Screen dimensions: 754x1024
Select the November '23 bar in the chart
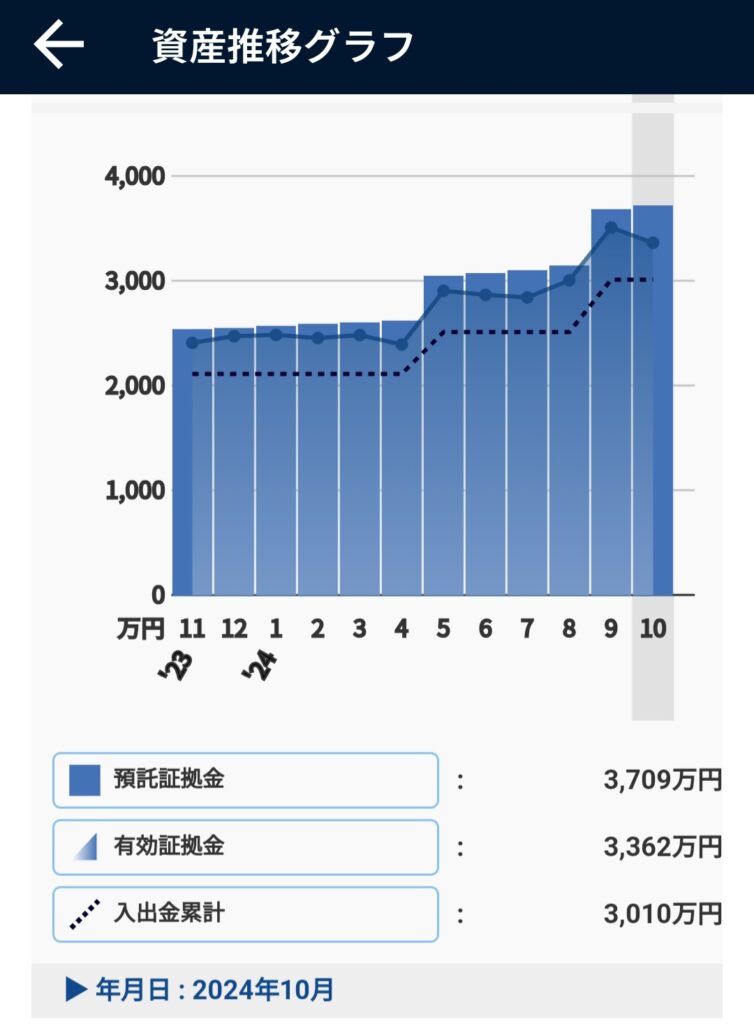pyautogui.click(x=192, y=470)
